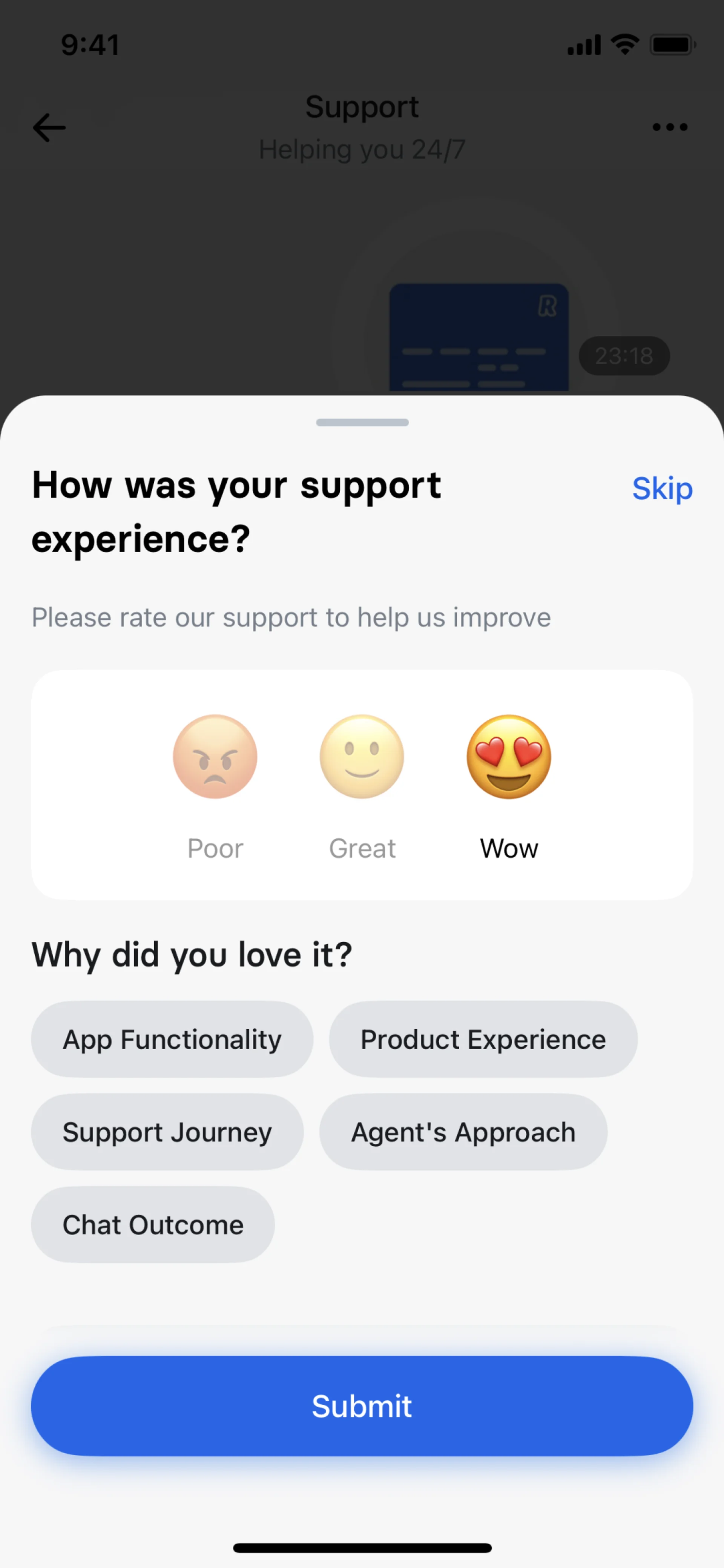Select the Chat Outcome chip
The height and width of the screenshot is (1568, 724).
153,1224
